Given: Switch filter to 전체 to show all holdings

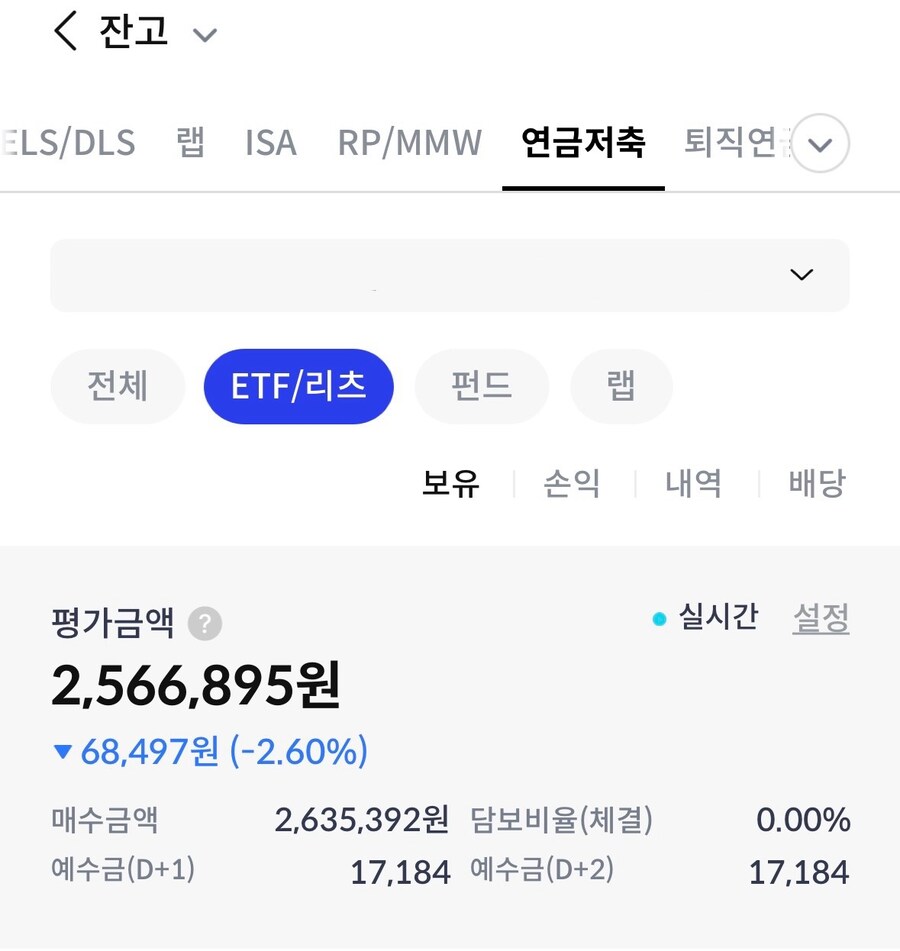Looking at the screenshot, I should coord(117,386).
